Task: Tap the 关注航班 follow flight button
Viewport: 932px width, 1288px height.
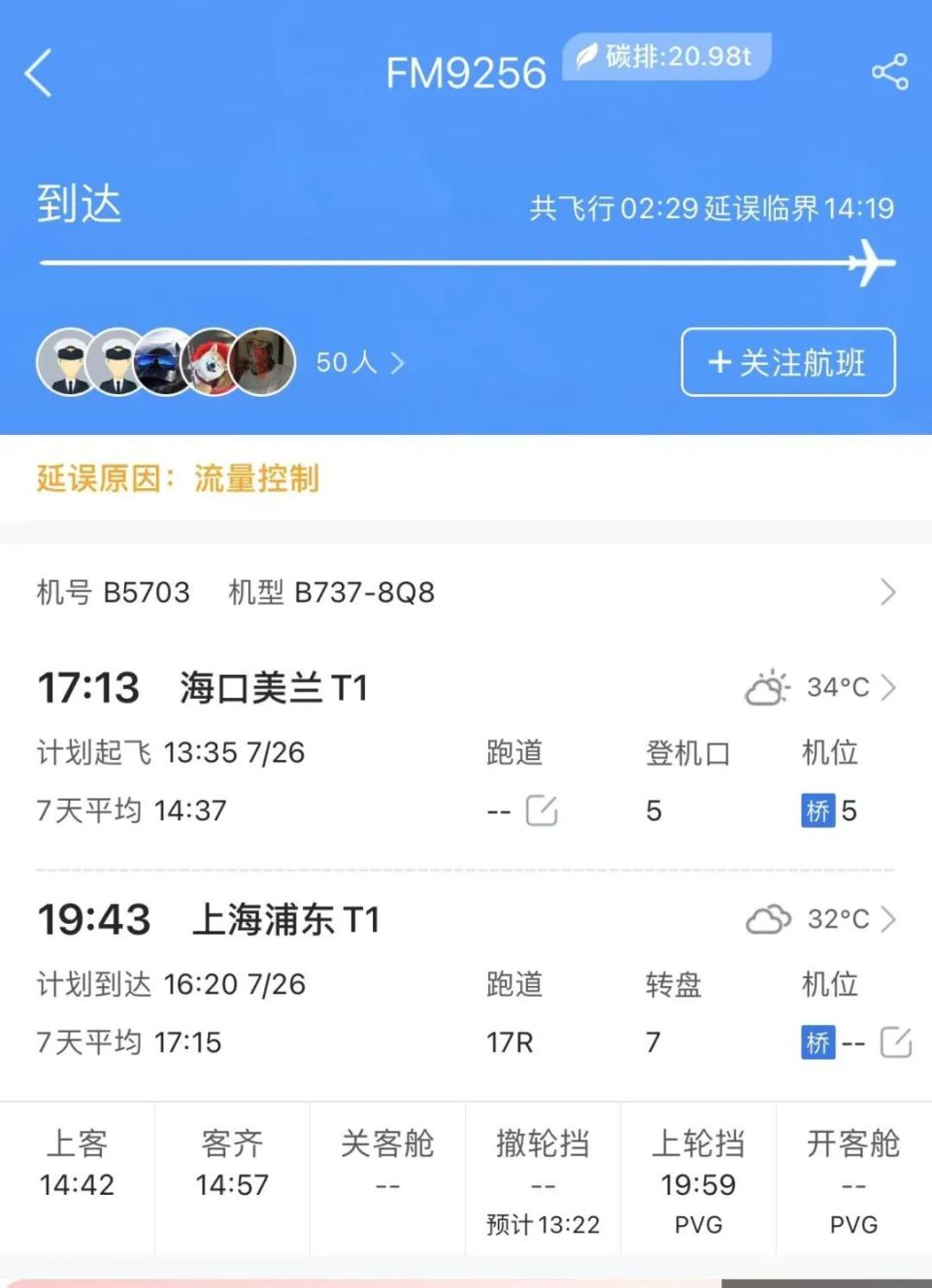Action: [x=787, y=362]
